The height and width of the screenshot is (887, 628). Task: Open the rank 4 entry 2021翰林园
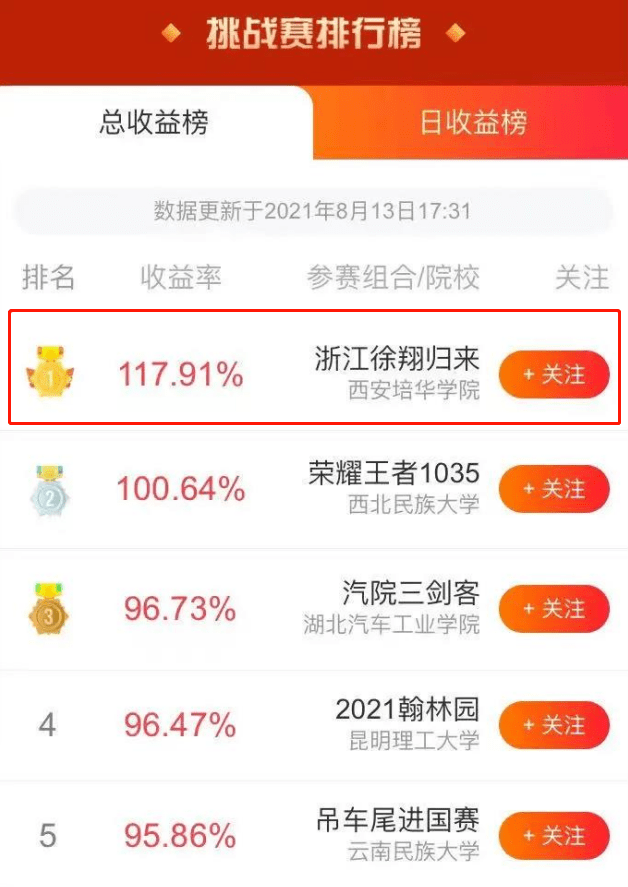point(407,710)
